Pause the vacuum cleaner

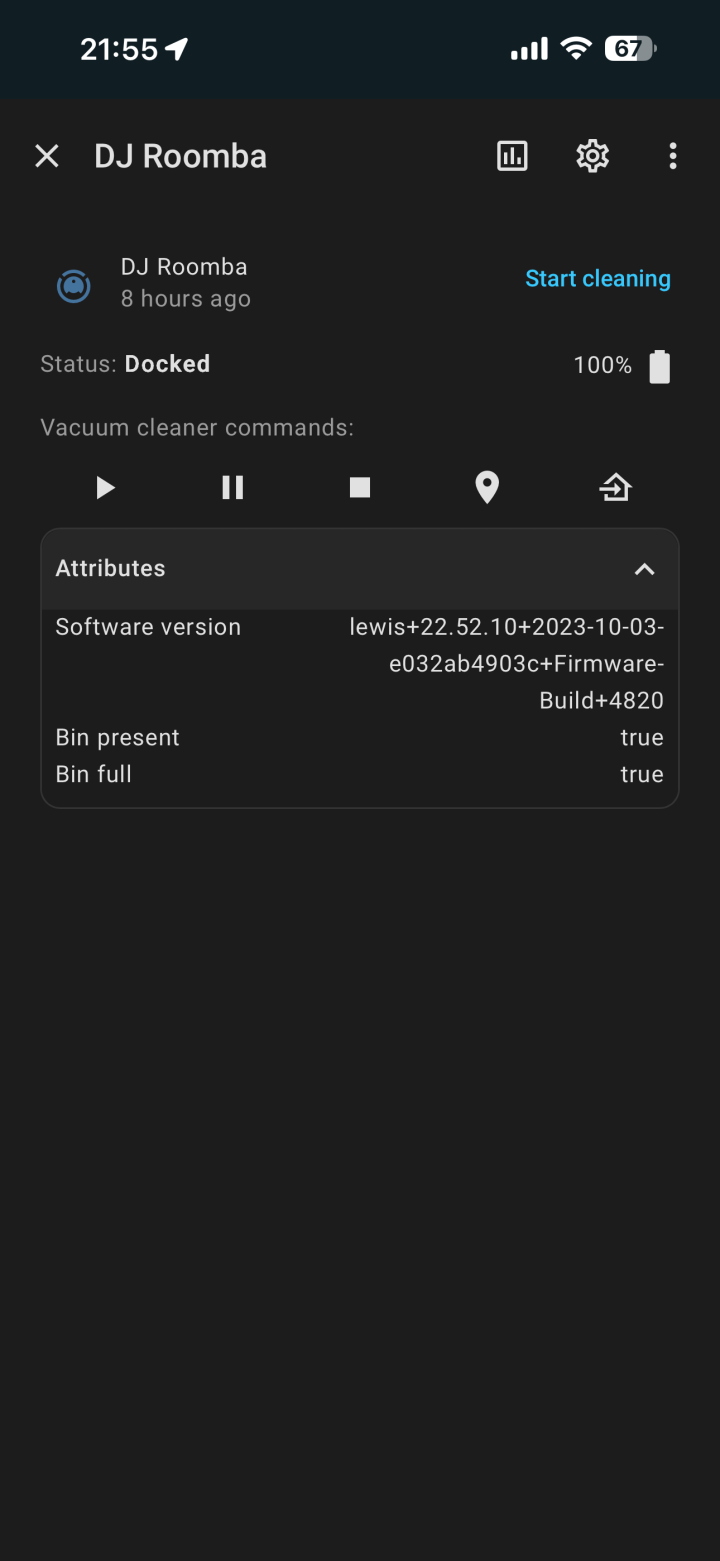pos(232,488)
